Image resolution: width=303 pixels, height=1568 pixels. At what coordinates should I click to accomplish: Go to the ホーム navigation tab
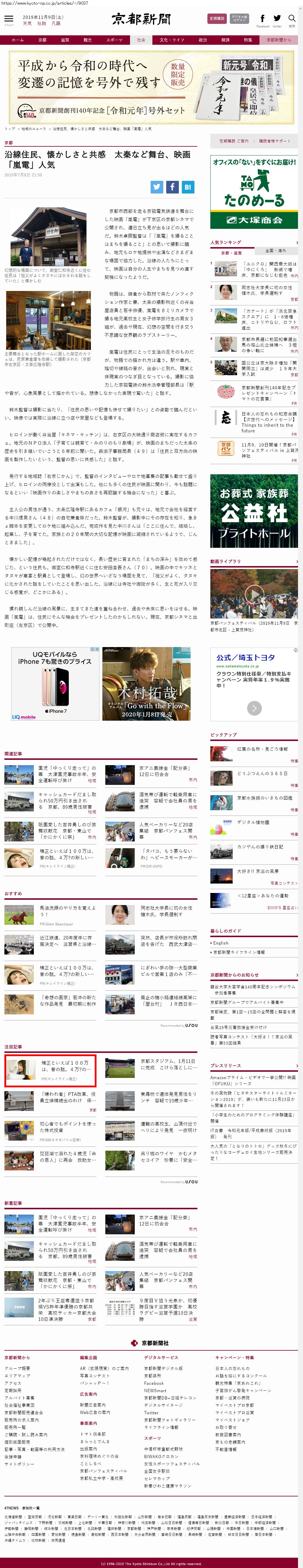coord(18,39)
